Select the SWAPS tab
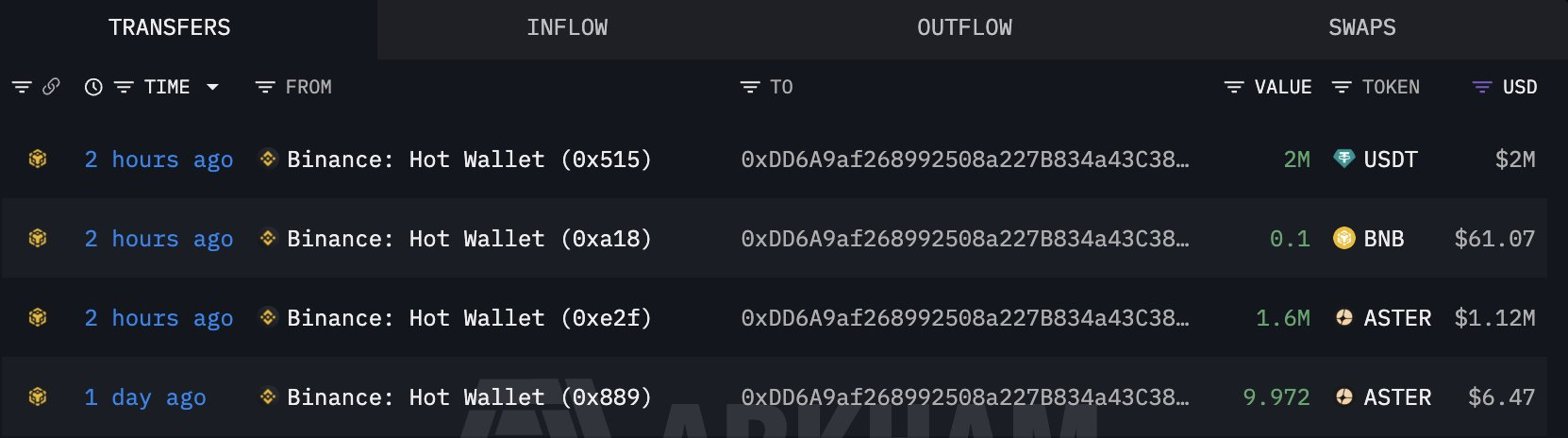Viewport: 1568px width, 438px height. tap(1361, 28)
